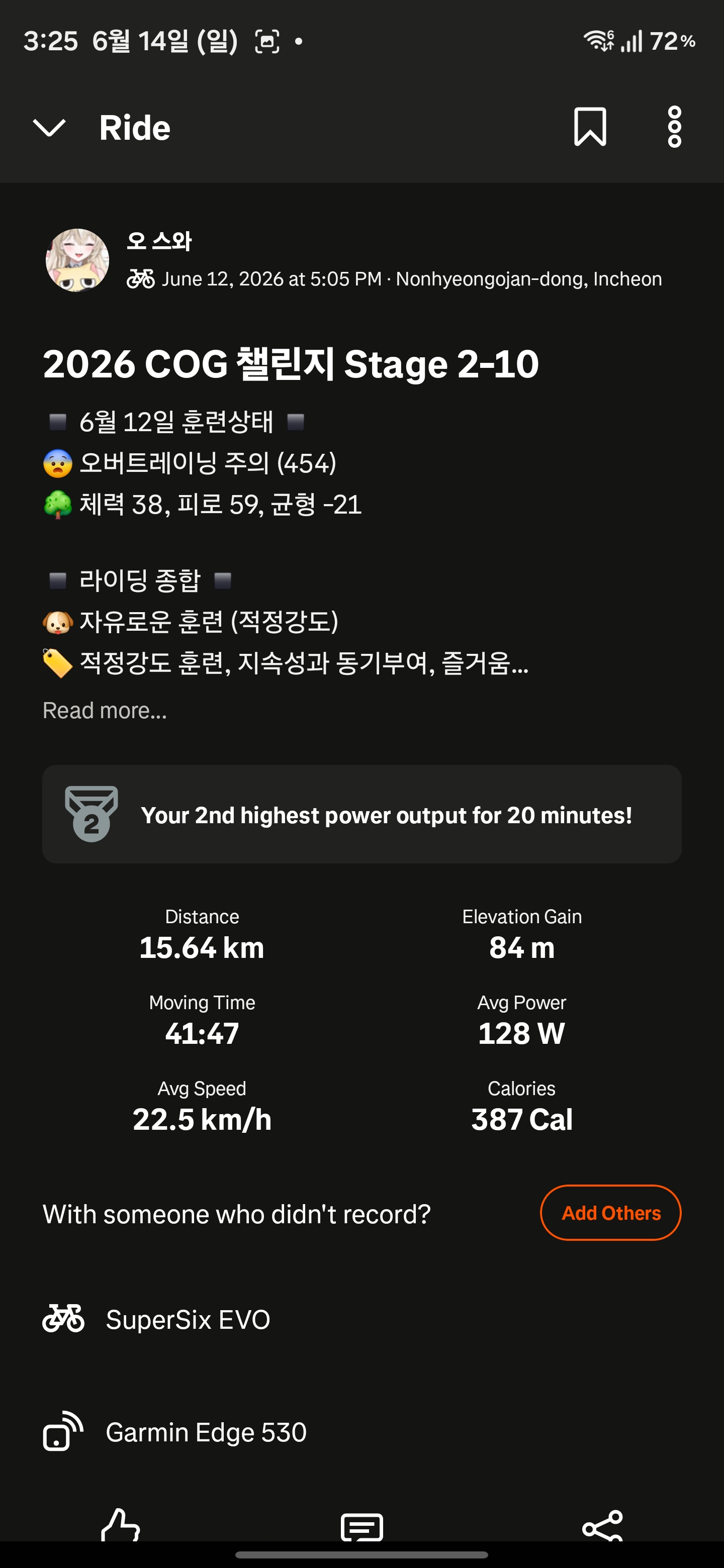Open 오 스와's profile picture
The height and width of the screenshot is (1568, 724).
point(77,260)
